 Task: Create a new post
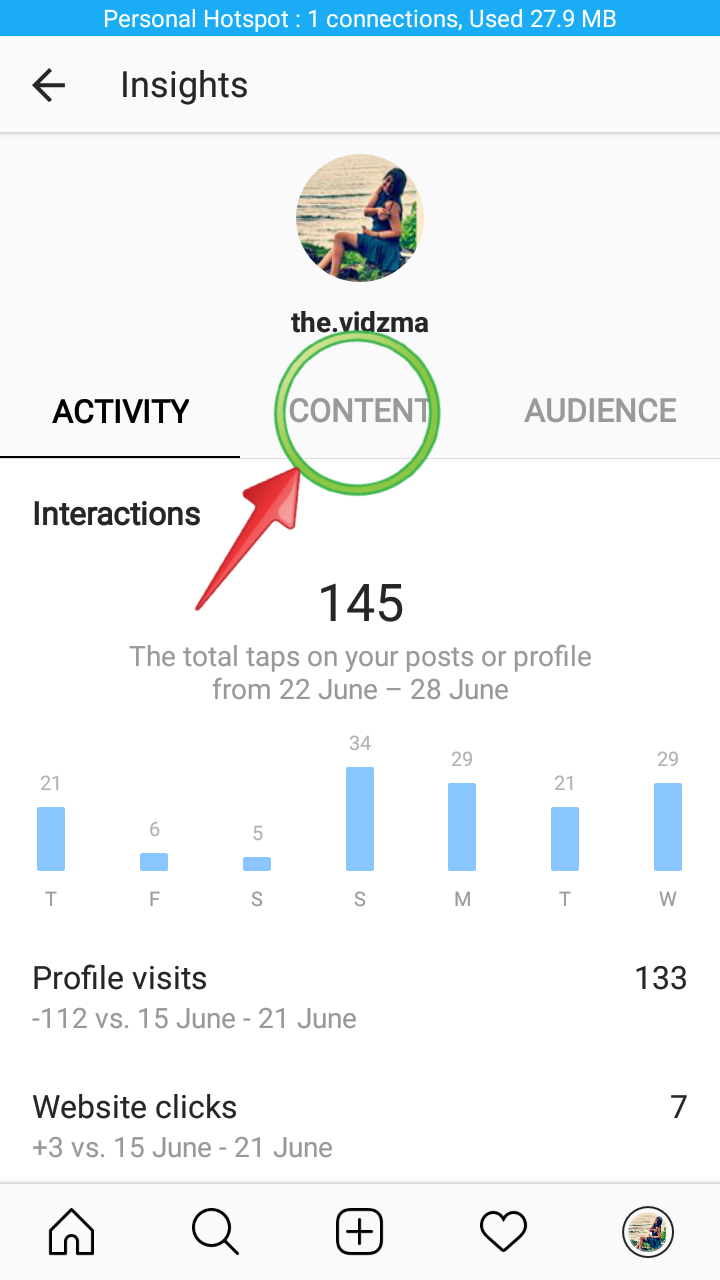tap(360, 1231)
